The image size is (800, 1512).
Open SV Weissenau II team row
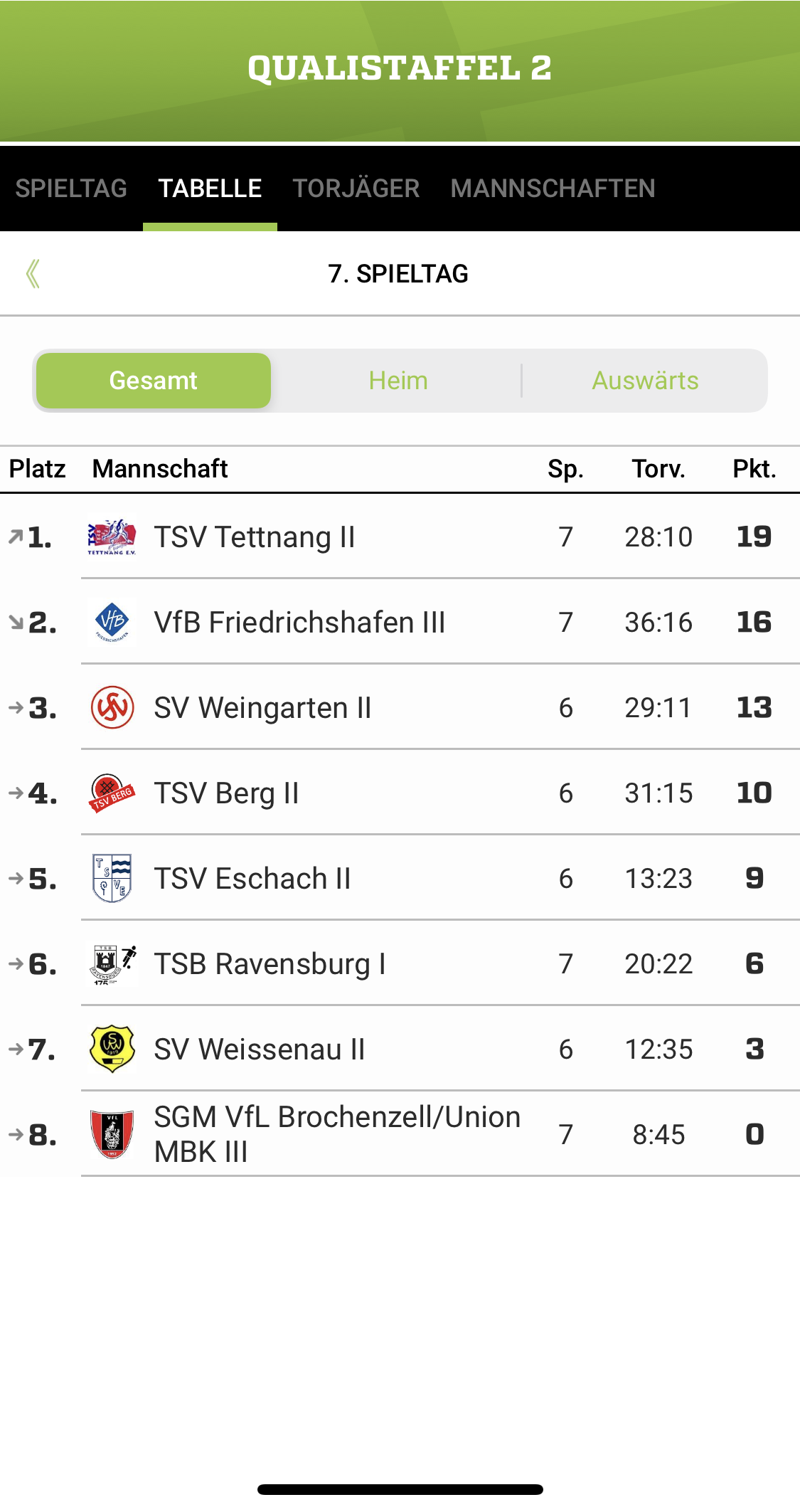pyautogui.click(x=400, y=1049)
